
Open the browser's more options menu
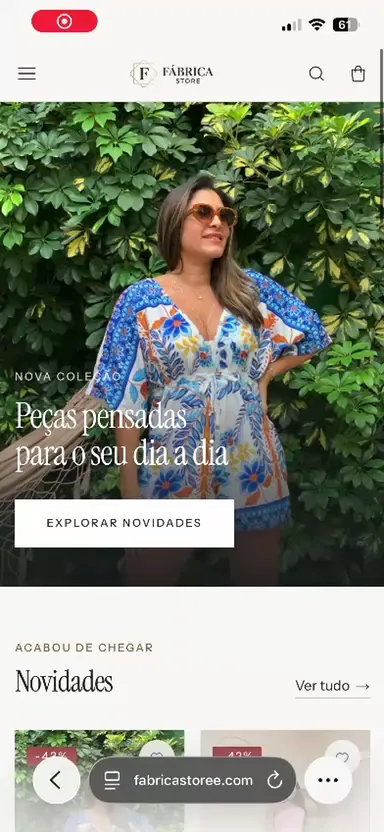328,780
